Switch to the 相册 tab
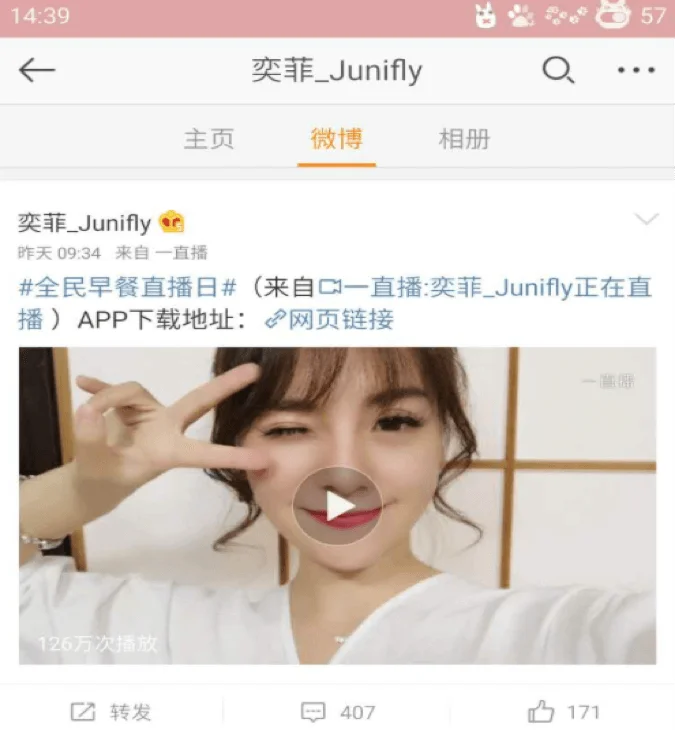This screenshot has width=675, height=731. tap(464, 139)
